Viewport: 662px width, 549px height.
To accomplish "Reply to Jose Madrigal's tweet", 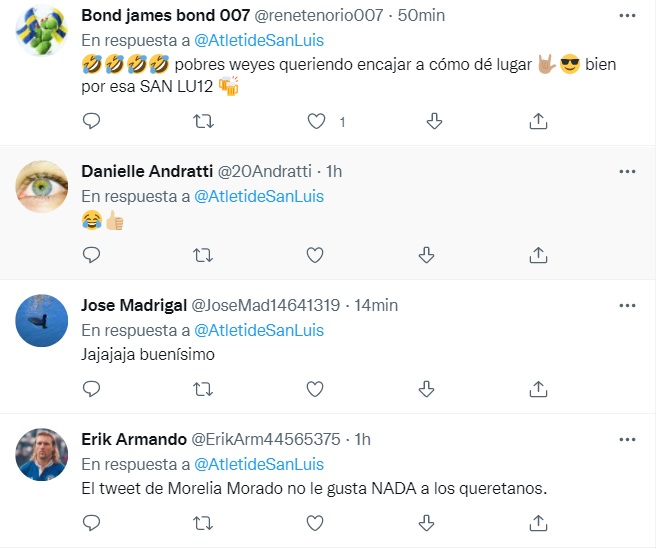I will pos(91,388).
